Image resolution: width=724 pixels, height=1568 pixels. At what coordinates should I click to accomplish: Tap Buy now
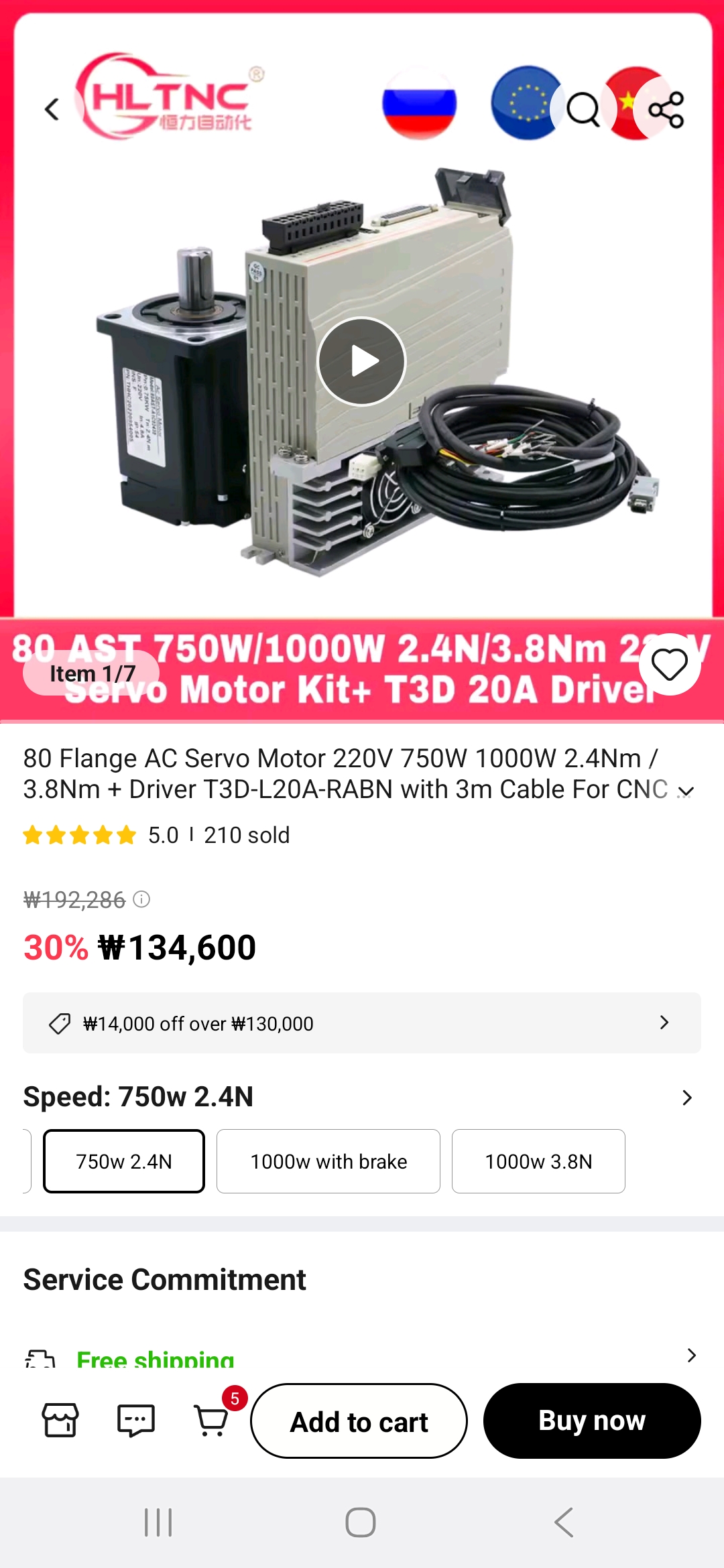(592, 1421)
